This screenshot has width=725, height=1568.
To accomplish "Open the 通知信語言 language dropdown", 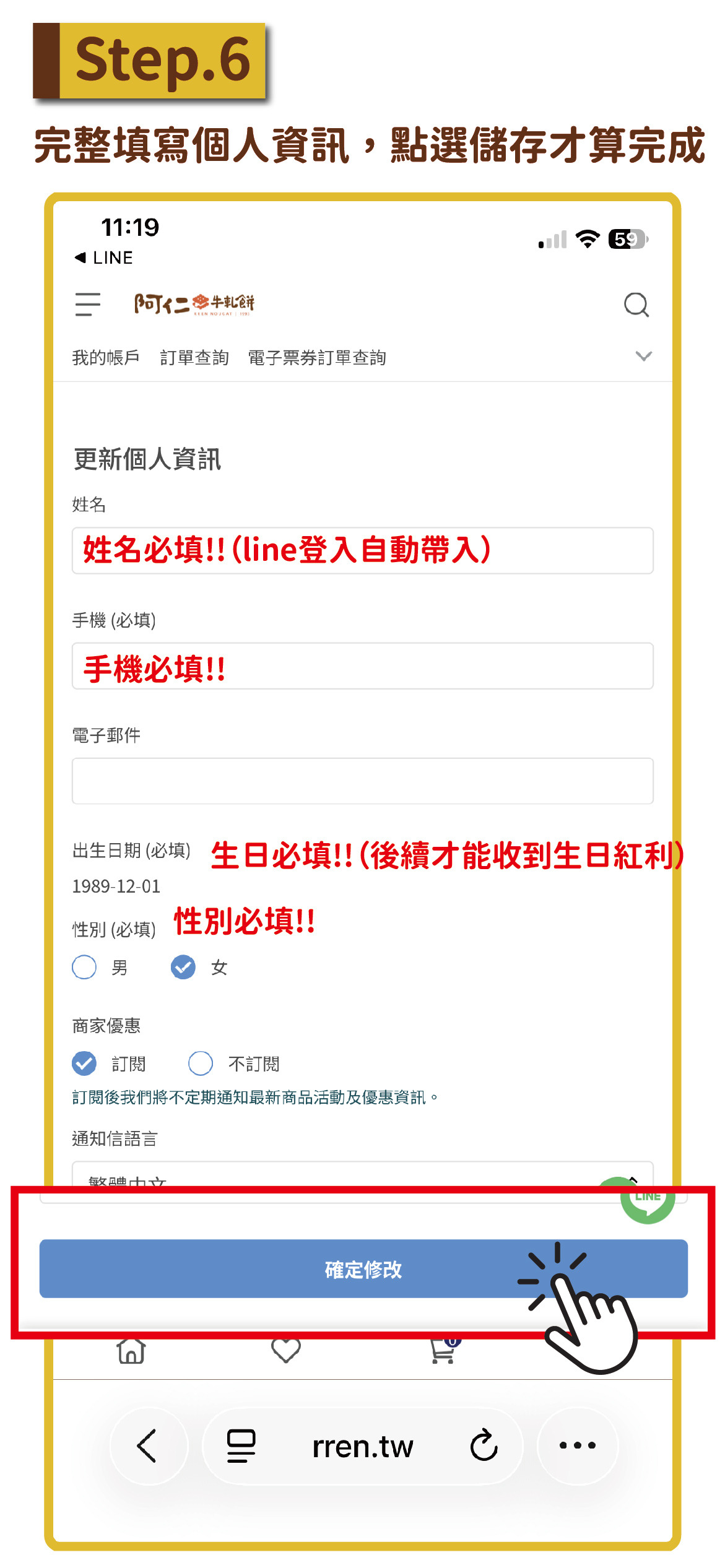I will [362, 1179].
